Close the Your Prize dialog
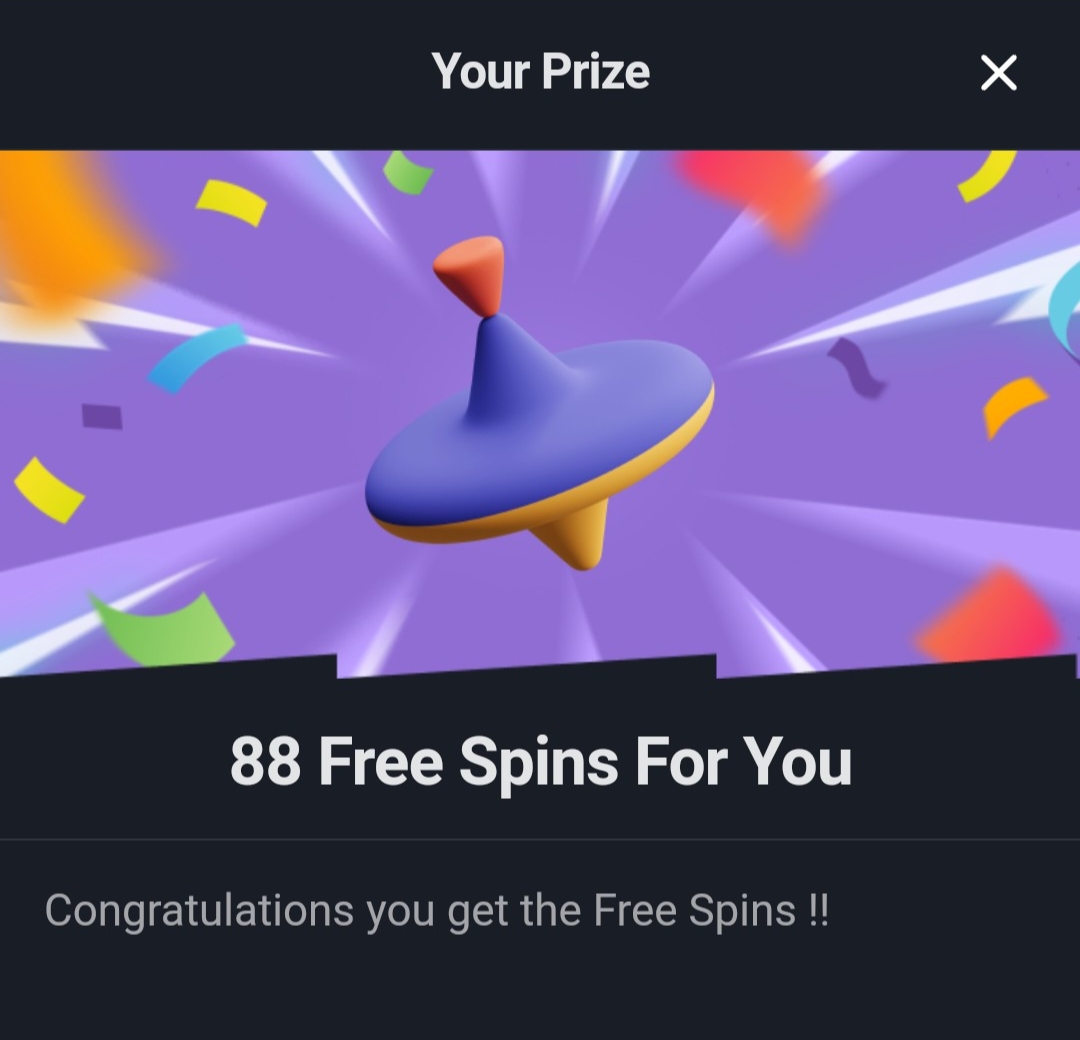 [x=998, y=73]
